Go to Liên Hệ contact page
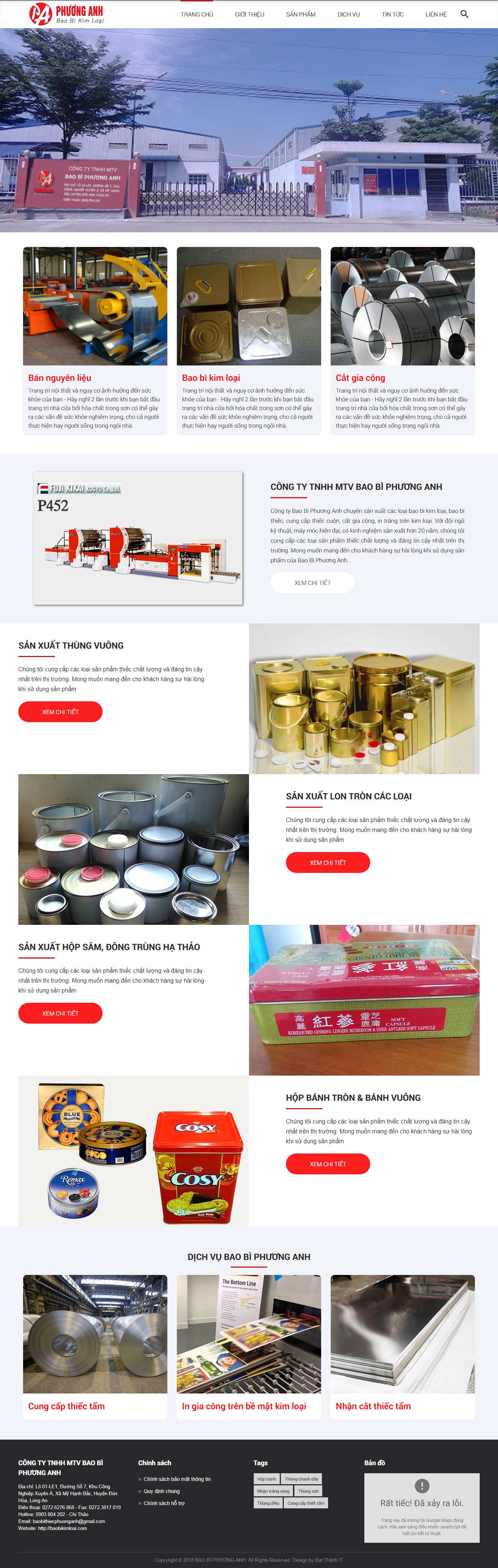Viewport: 498px width, 1568px height. tap(436, 14)
